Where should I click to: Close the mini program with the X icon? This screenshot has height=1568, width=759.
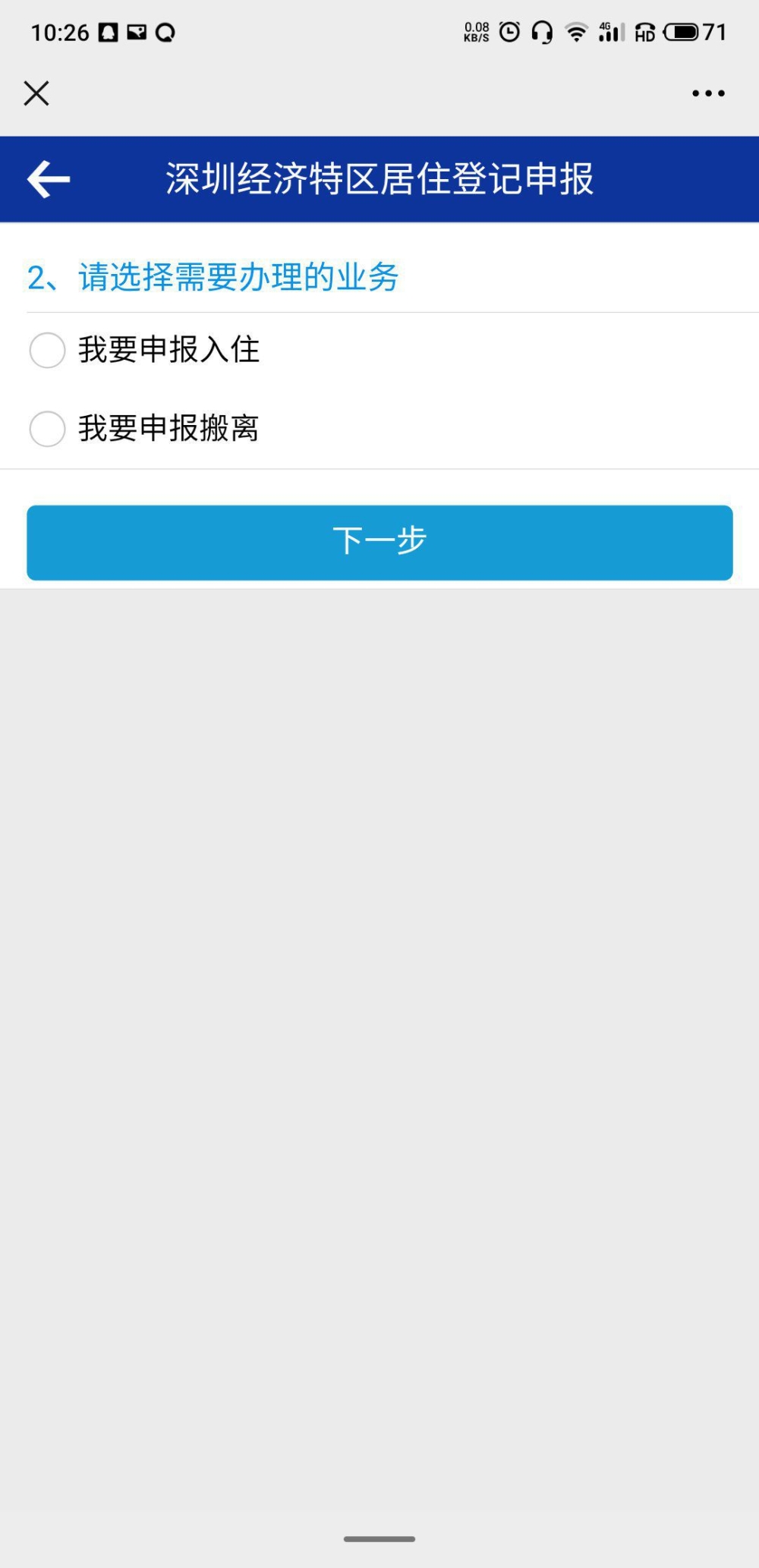(36, 93)
